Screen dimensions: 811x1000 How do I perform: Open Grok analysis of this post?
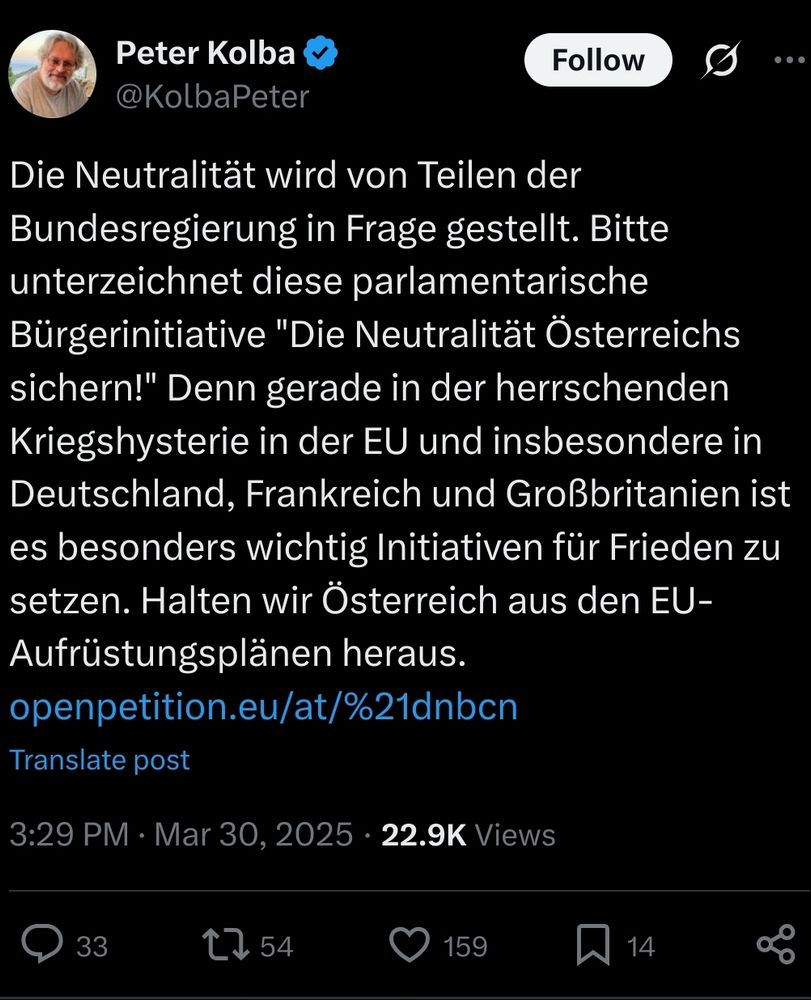(x=719, y=60)
